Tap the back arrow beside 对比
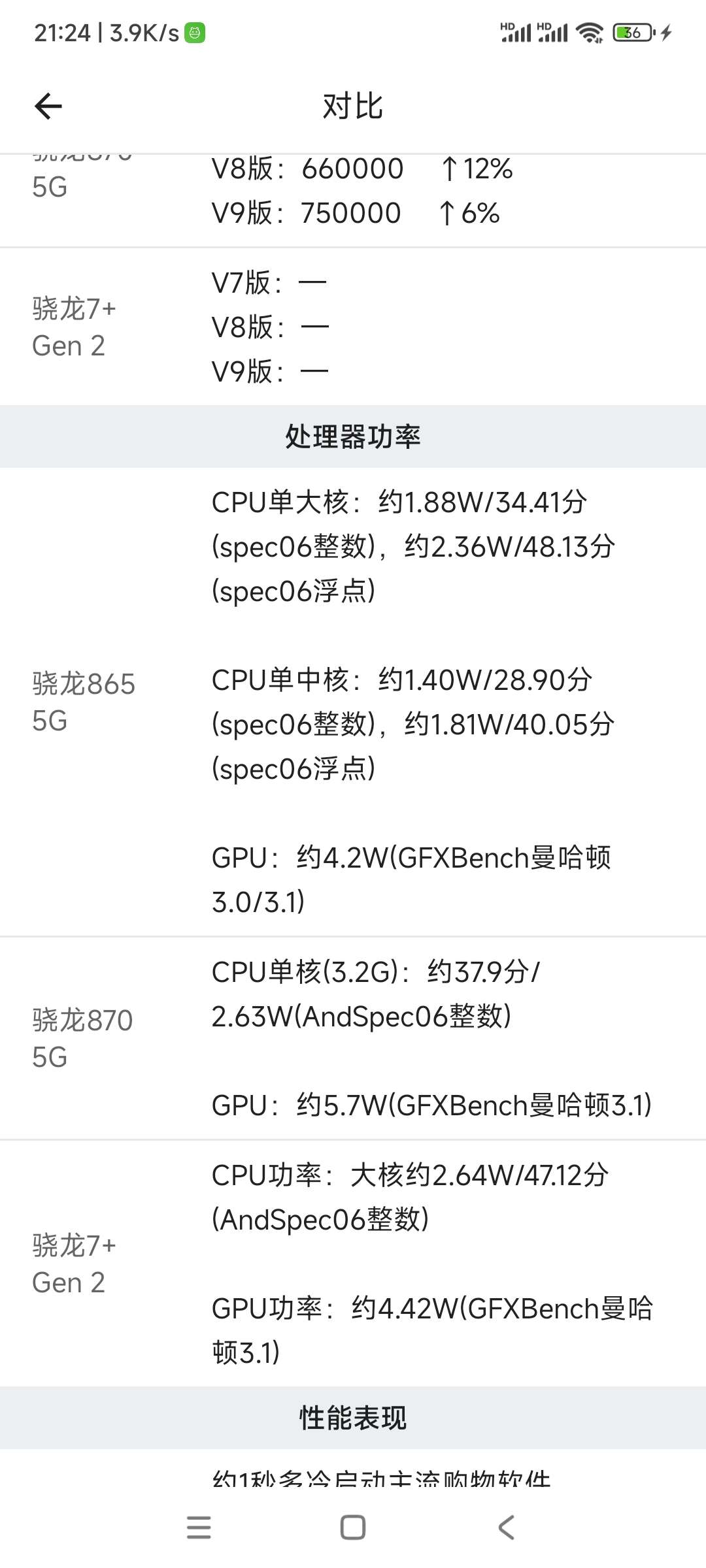The image size is (706, 1568). click(48, 106)
